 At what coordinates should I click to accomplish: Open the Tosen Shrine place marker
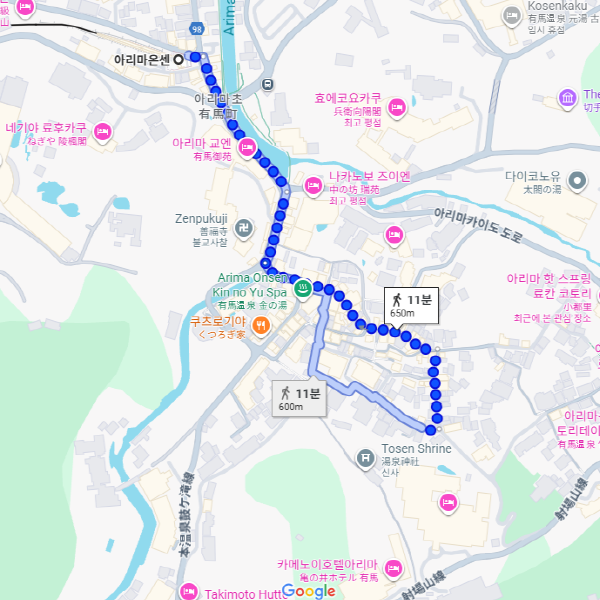pos(366,457)
